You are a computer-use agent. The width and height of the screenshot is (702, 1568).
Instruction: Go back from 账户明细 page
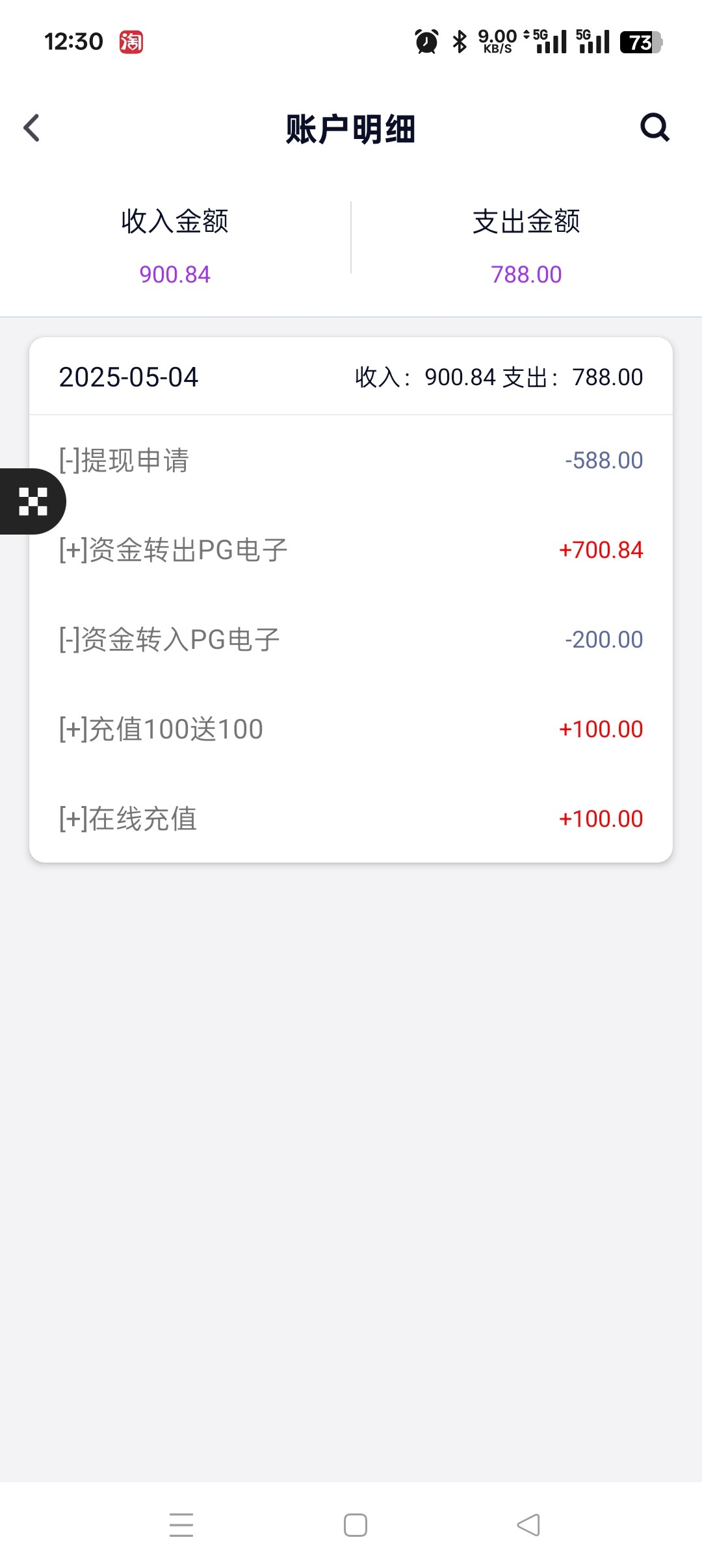(31, 128)
